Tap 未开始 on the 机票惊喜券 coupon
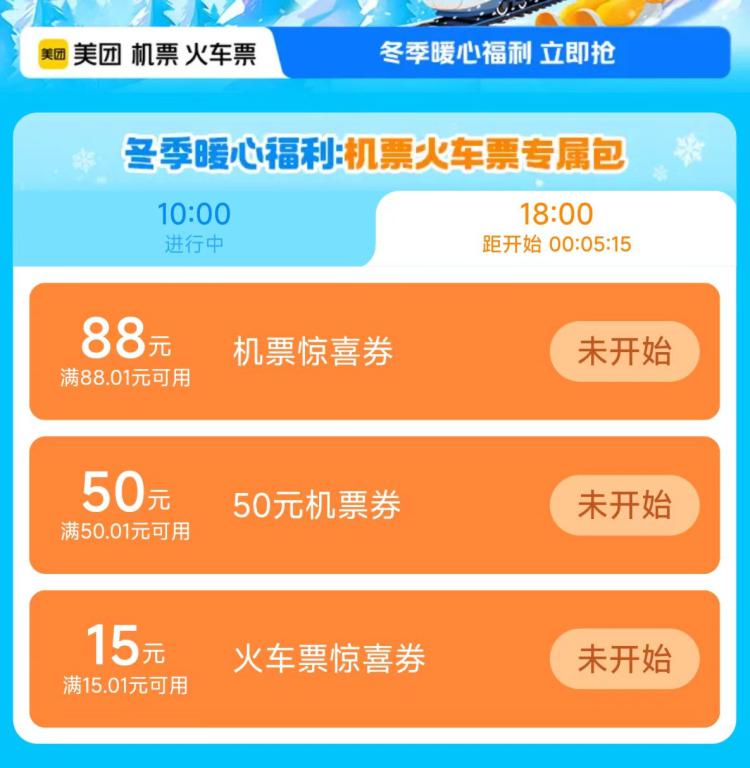The image size is (750, 768). [624, 352]
